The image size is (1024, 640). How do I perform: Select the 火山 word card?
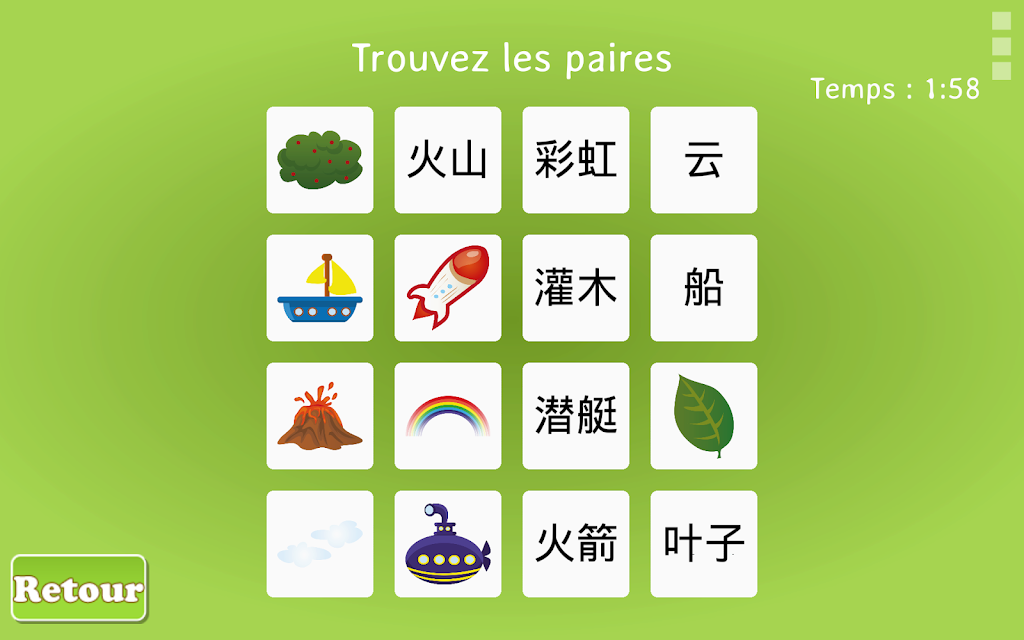tap(448, 160)
